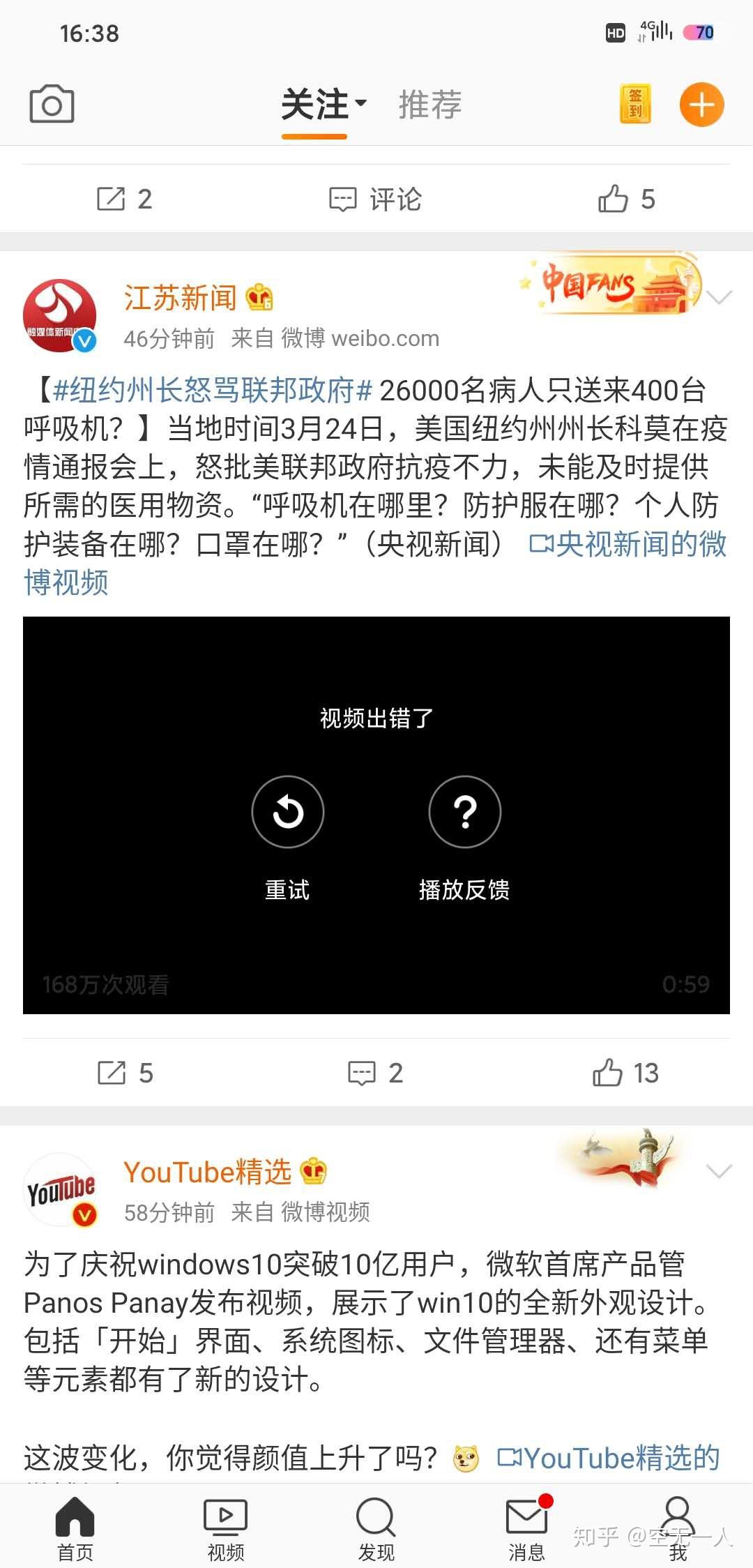753x1568 pixels.
Task: Switch to the 发现 tab
Action: click(376, 1528)
